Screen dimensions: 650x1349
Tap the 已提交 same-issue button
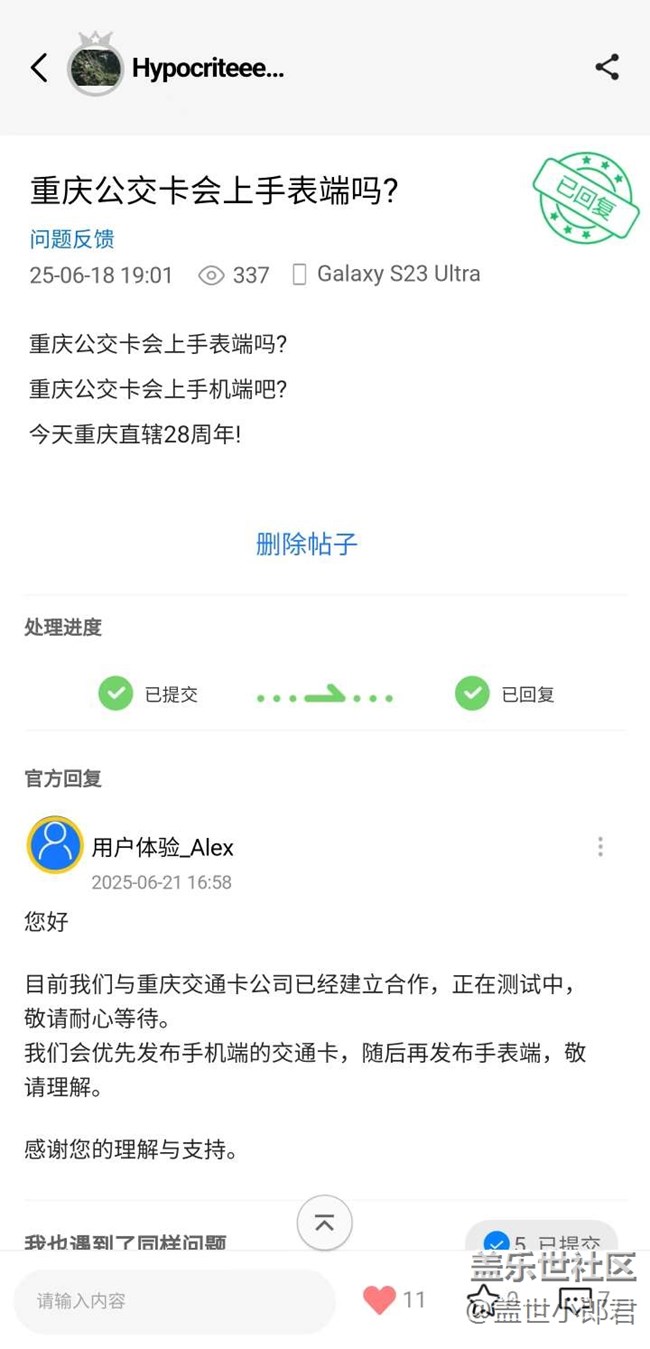(x=541, y=1238)
